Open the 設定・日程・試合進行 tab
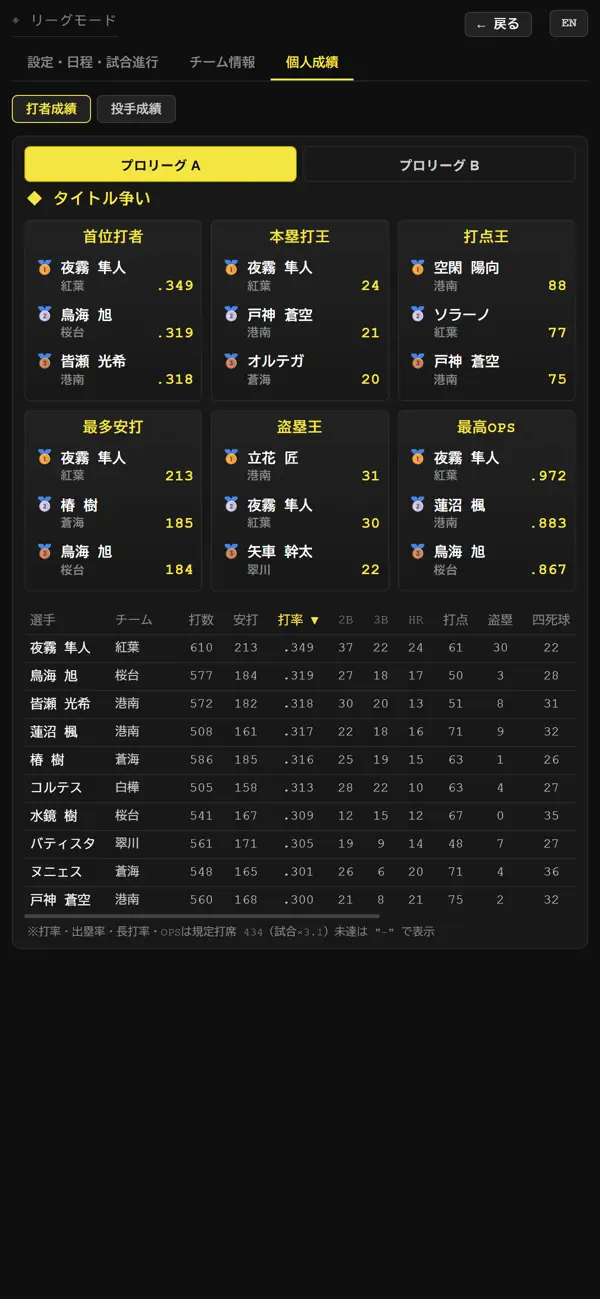The height and width of the screenshot is (1299, 600). [93, 62]
